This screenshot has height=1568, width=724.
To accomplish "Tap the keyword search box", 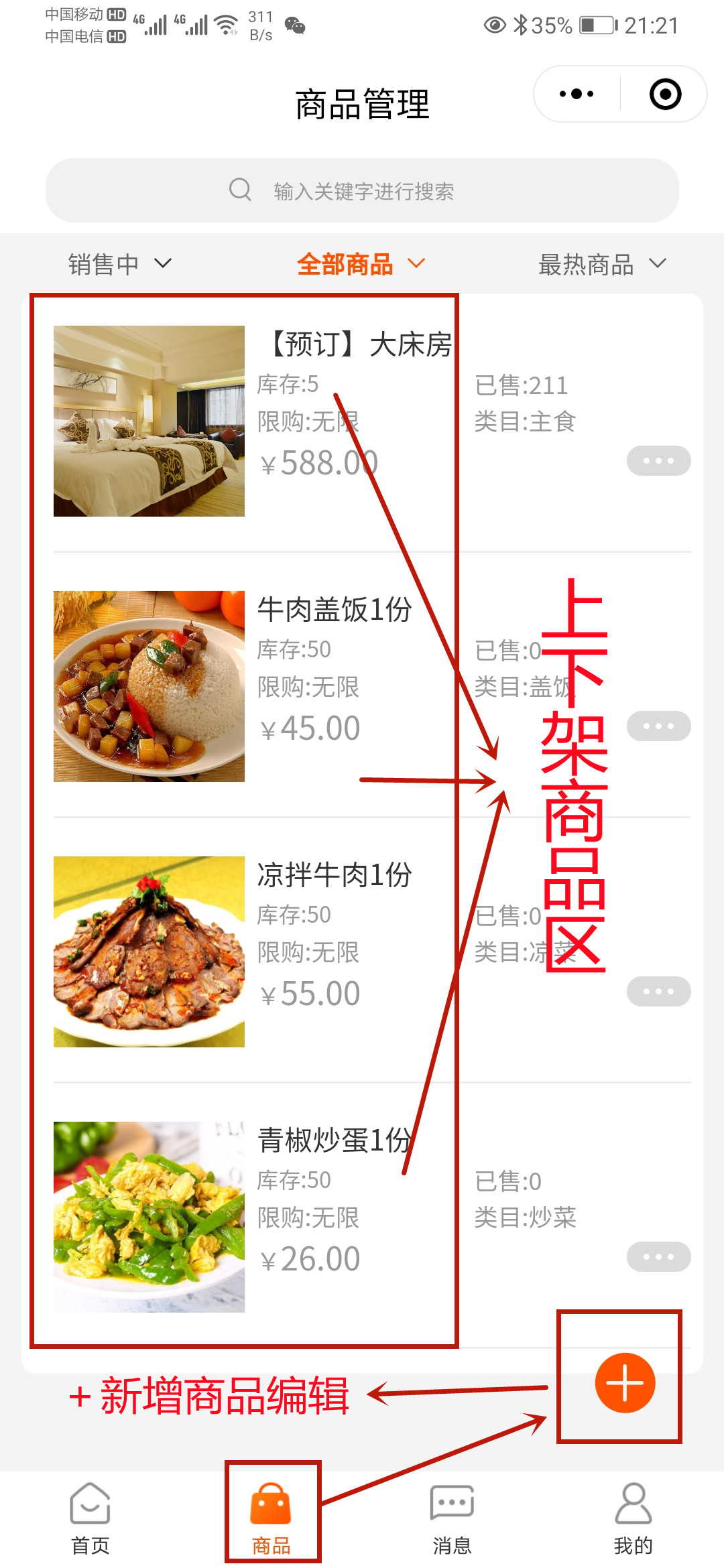I will (362, 191).
